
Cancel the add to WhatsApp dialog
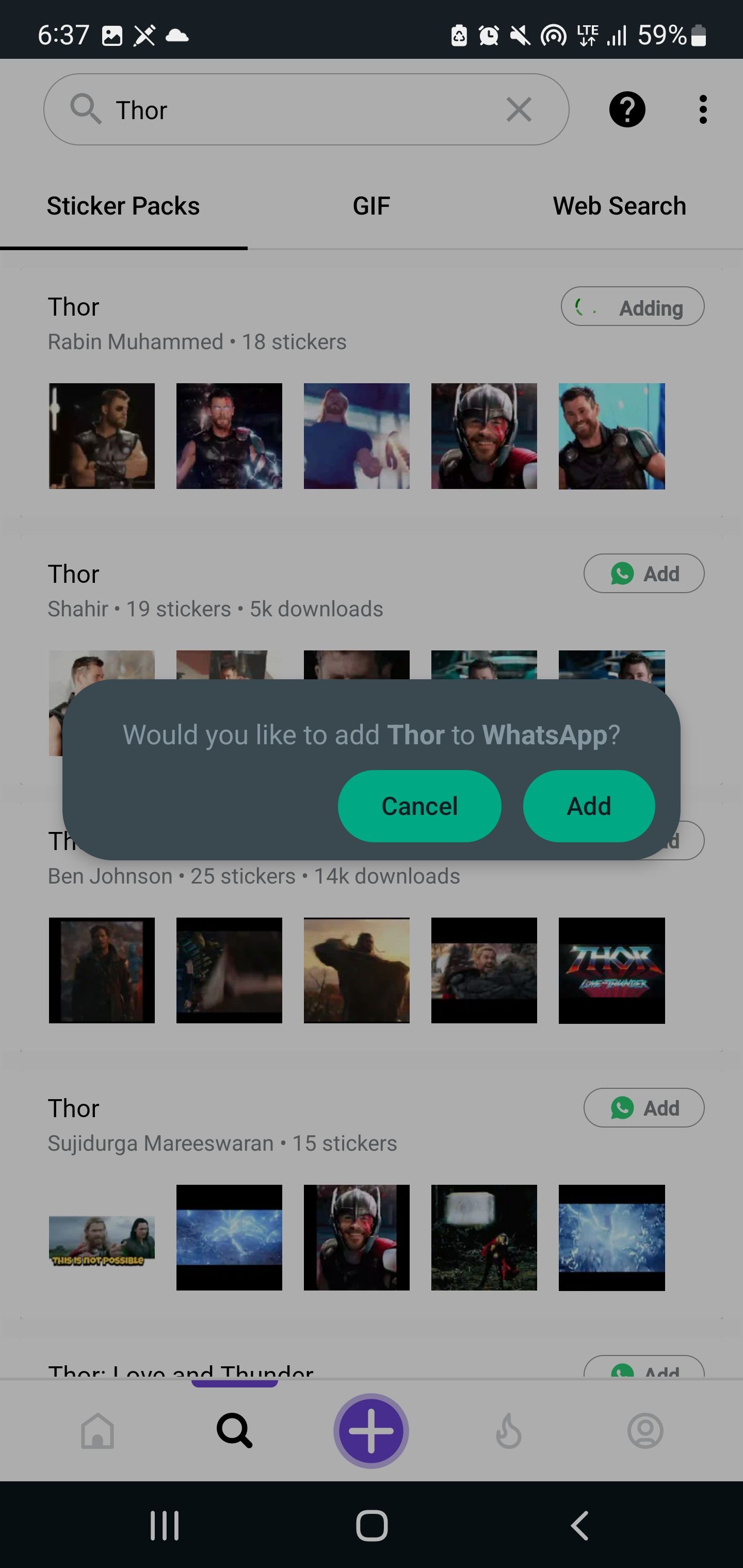pos(419,806)
